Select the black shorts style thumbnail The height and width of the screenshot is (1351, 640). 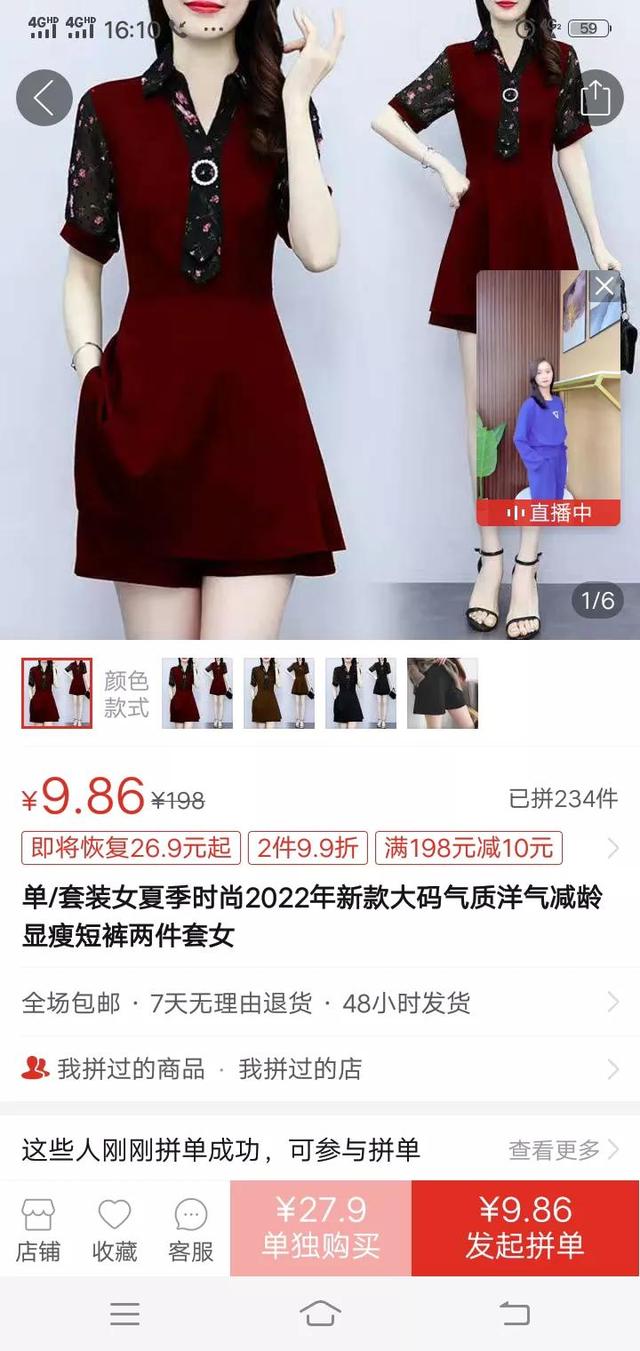tap(442, 693)
